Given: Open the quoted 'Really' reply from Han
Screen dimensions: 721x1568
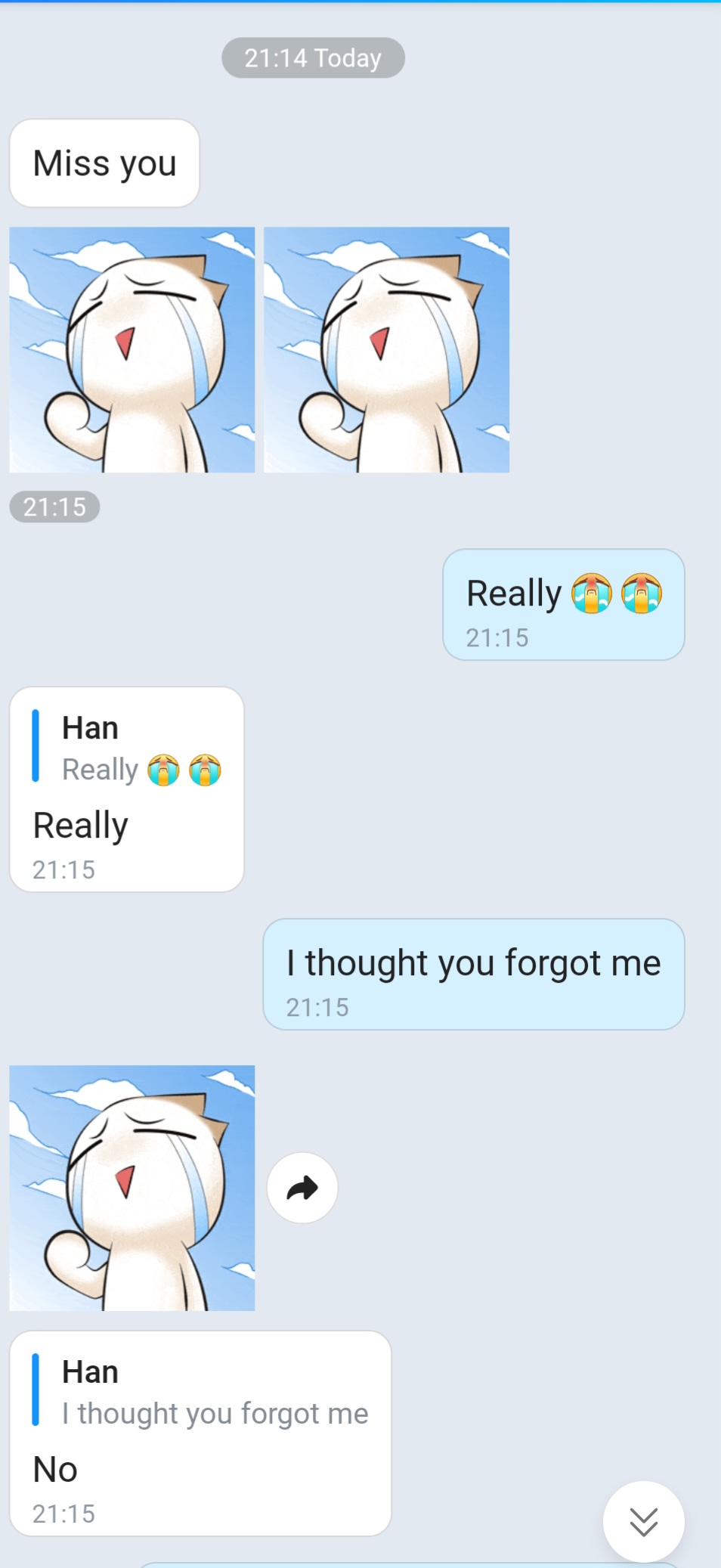Looking at the screenshot, I should [126, 748].
